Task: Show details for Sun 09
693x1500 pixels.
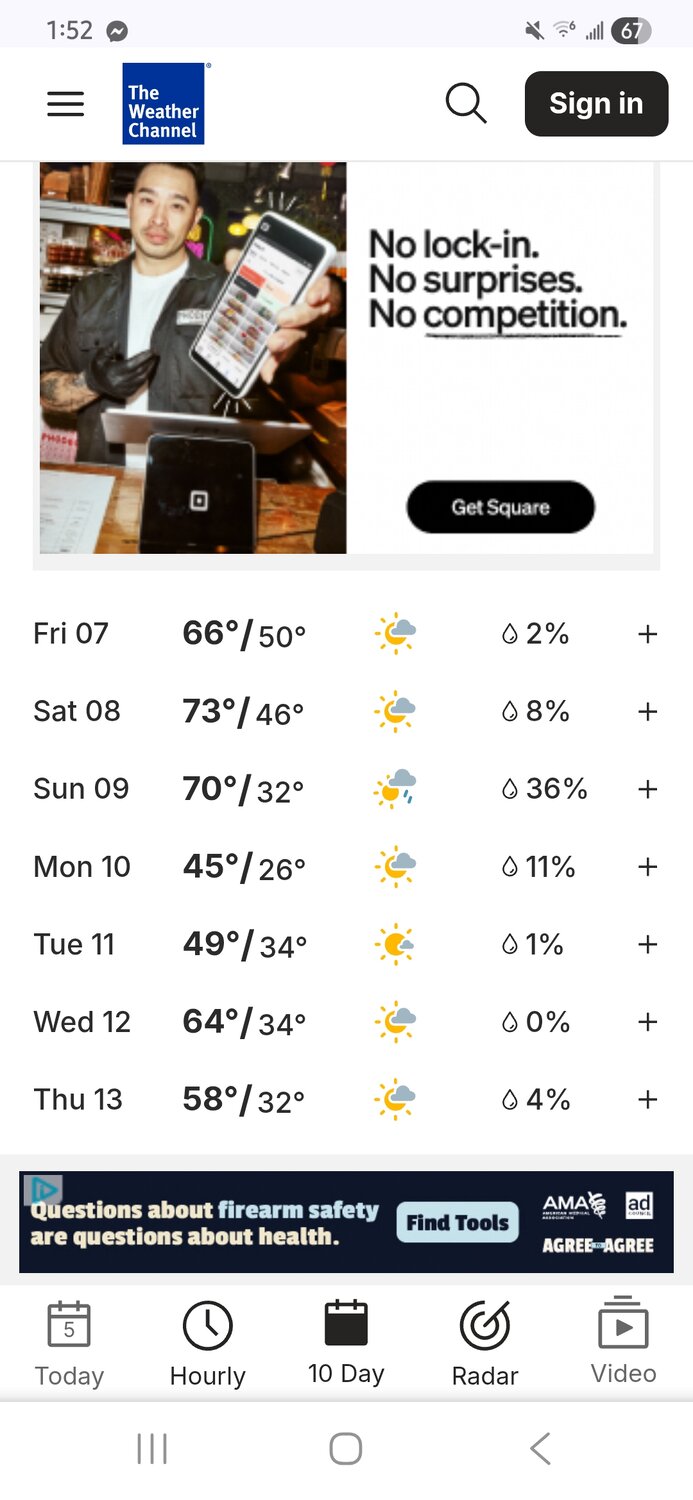Action: 648,789
